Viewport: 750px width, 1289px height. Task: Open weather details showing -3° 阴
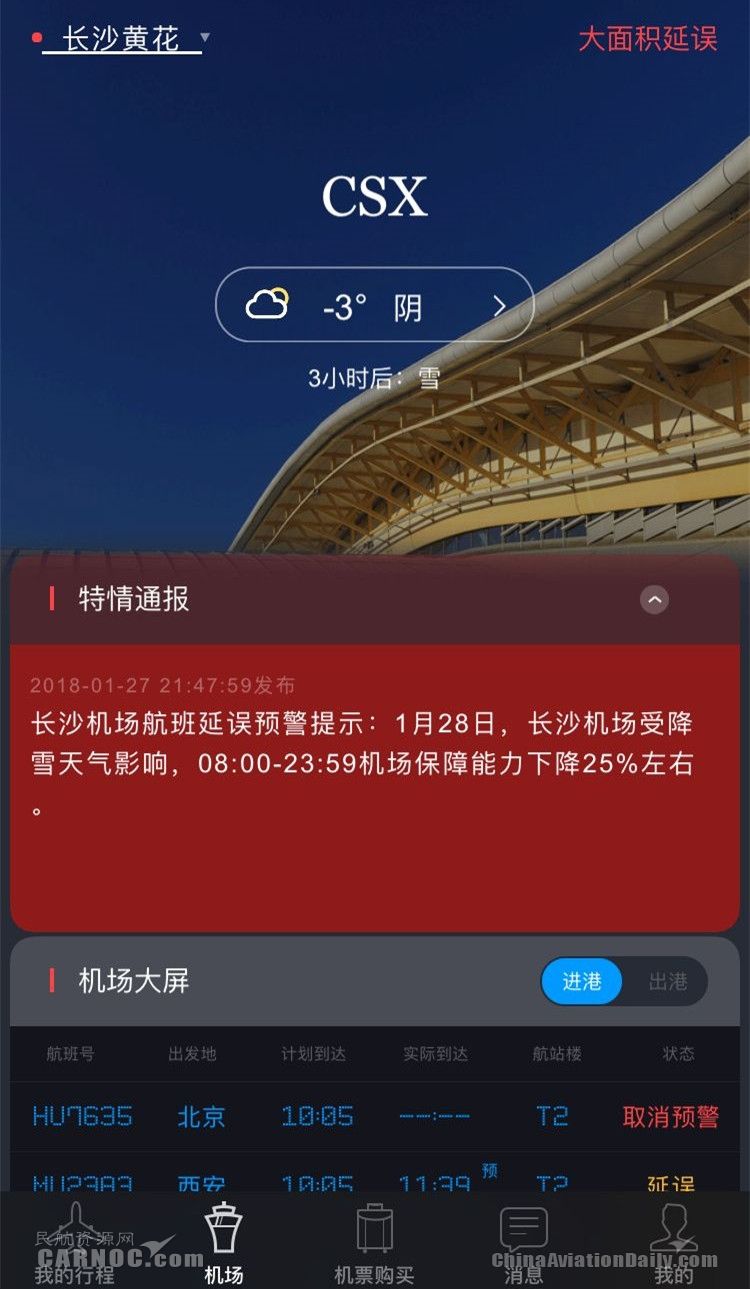(375, 306)
